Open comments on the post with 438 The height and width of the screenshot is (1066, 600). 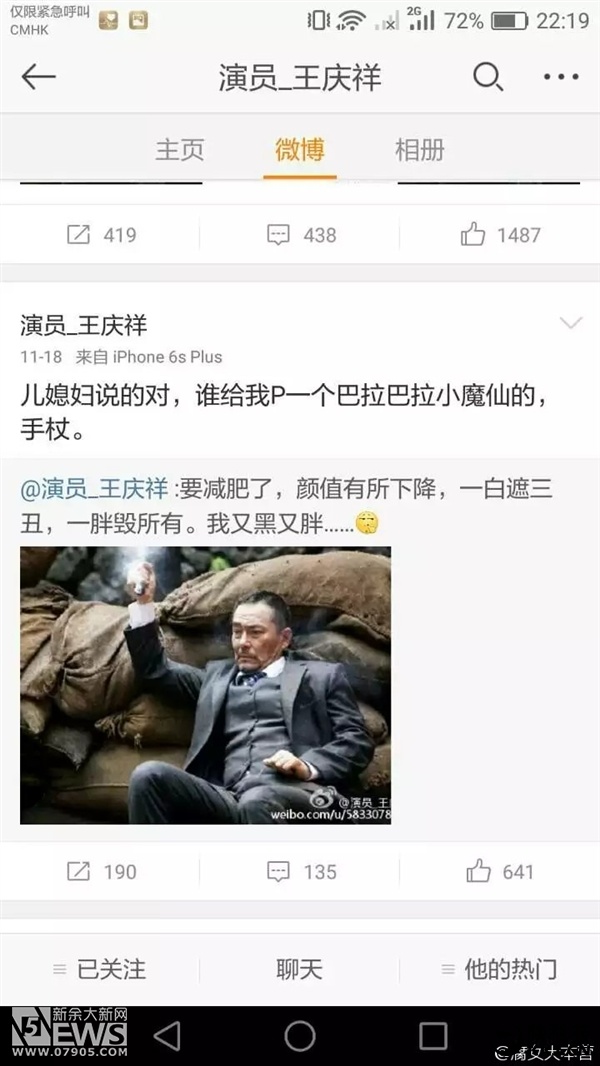coord(301,235)
